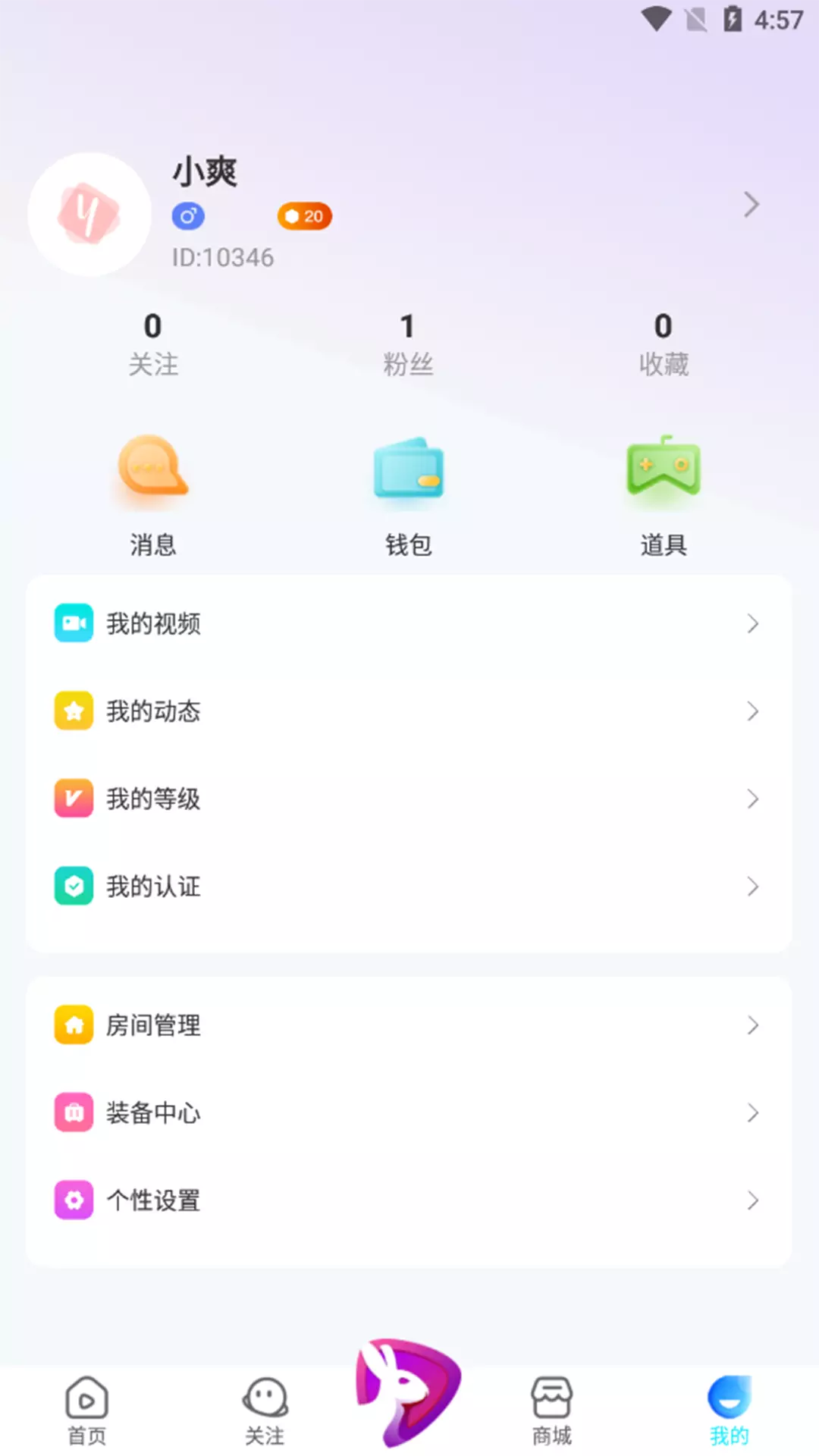Tap the profile avatar picture

[89, 215]
